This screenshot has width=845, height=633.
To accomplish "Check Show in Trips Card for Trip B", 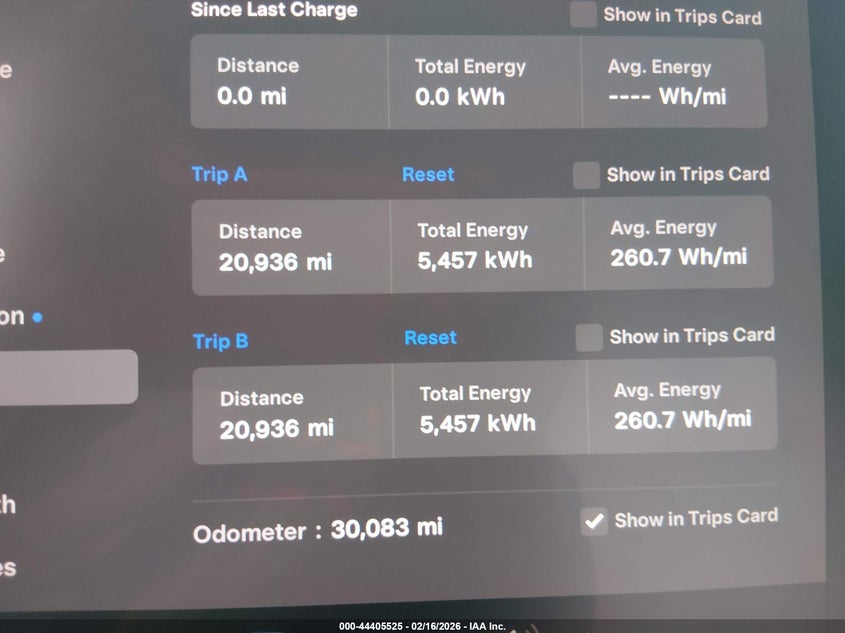I will 589,338.
